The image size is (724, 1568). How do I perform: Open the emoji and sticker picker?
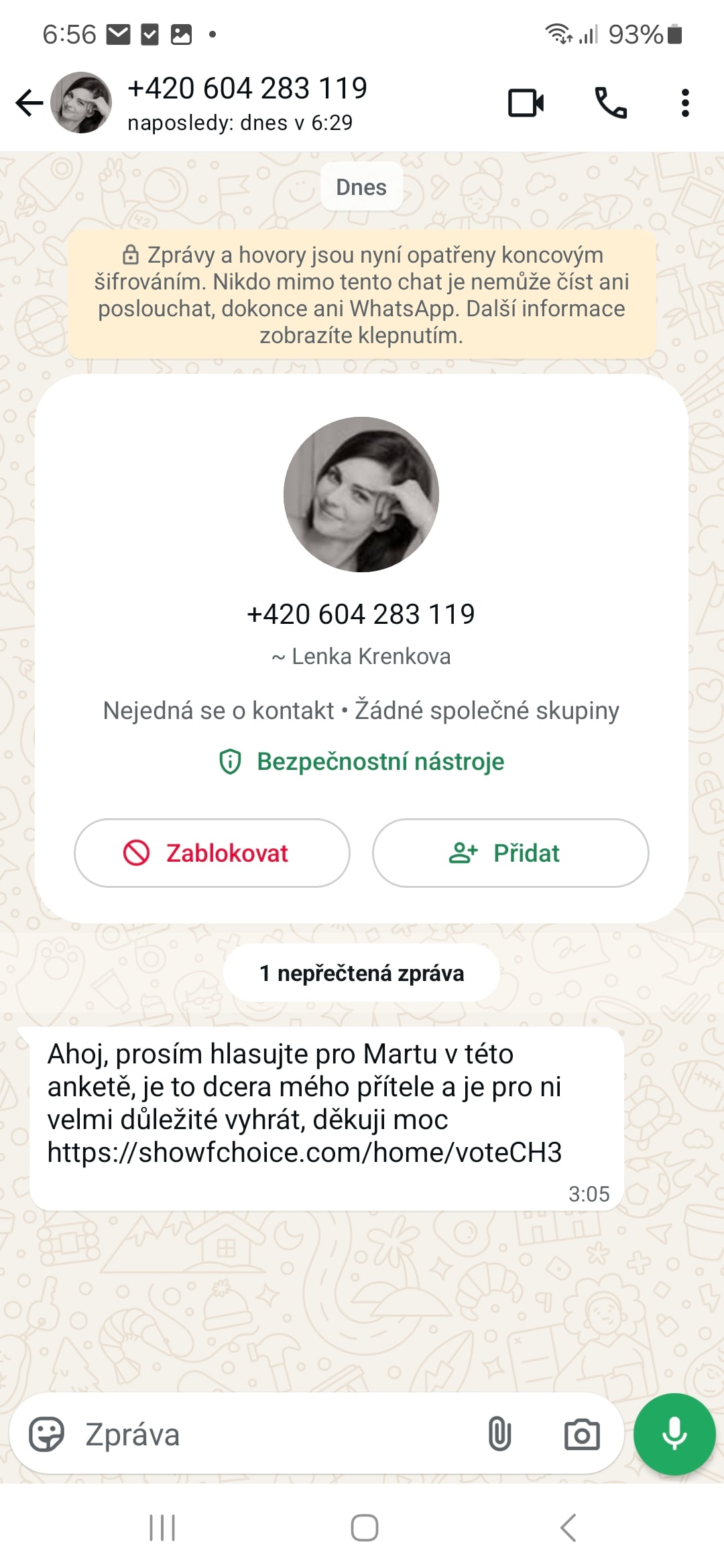point(46,1435)
